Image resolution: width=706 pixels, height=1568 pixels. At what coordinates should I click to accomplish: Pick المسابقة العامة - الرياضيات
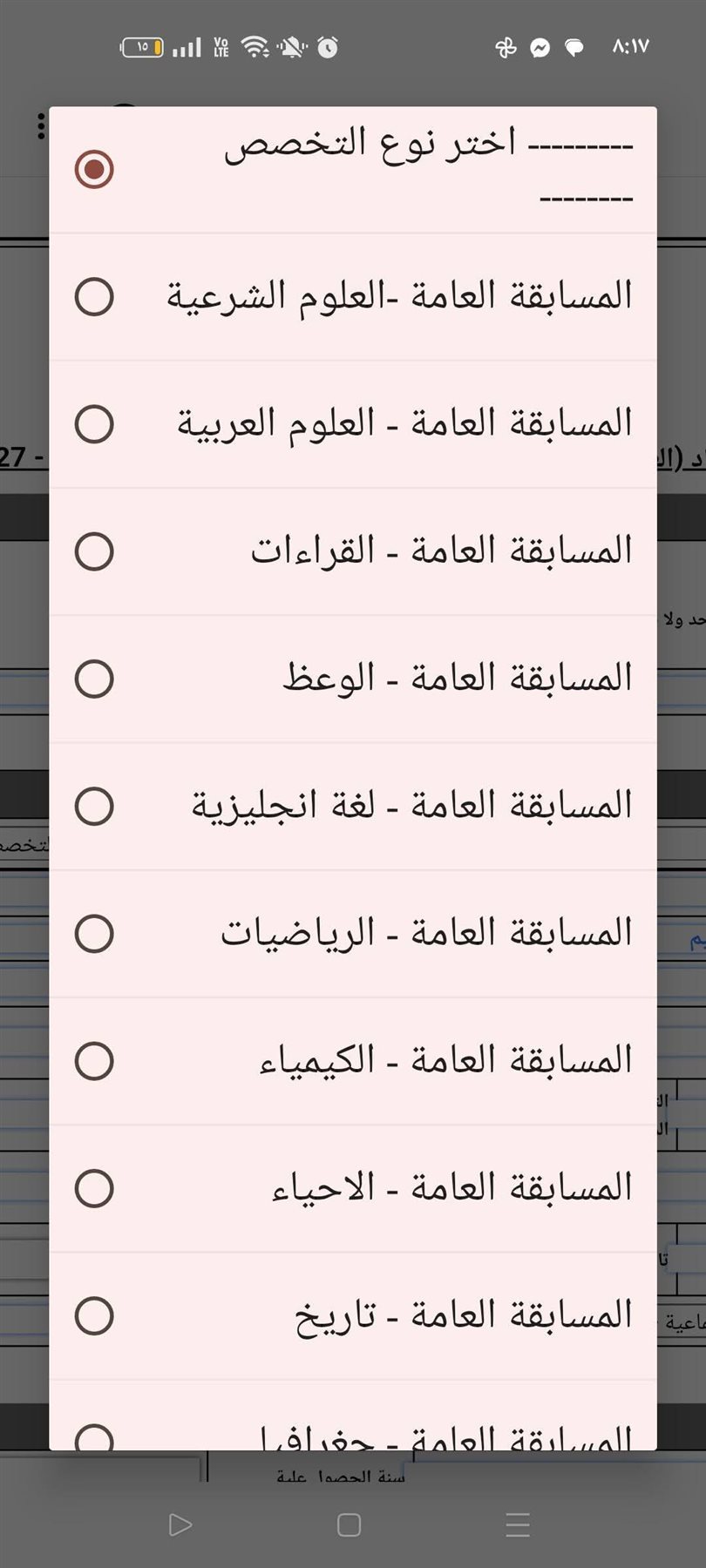[353, 933]
